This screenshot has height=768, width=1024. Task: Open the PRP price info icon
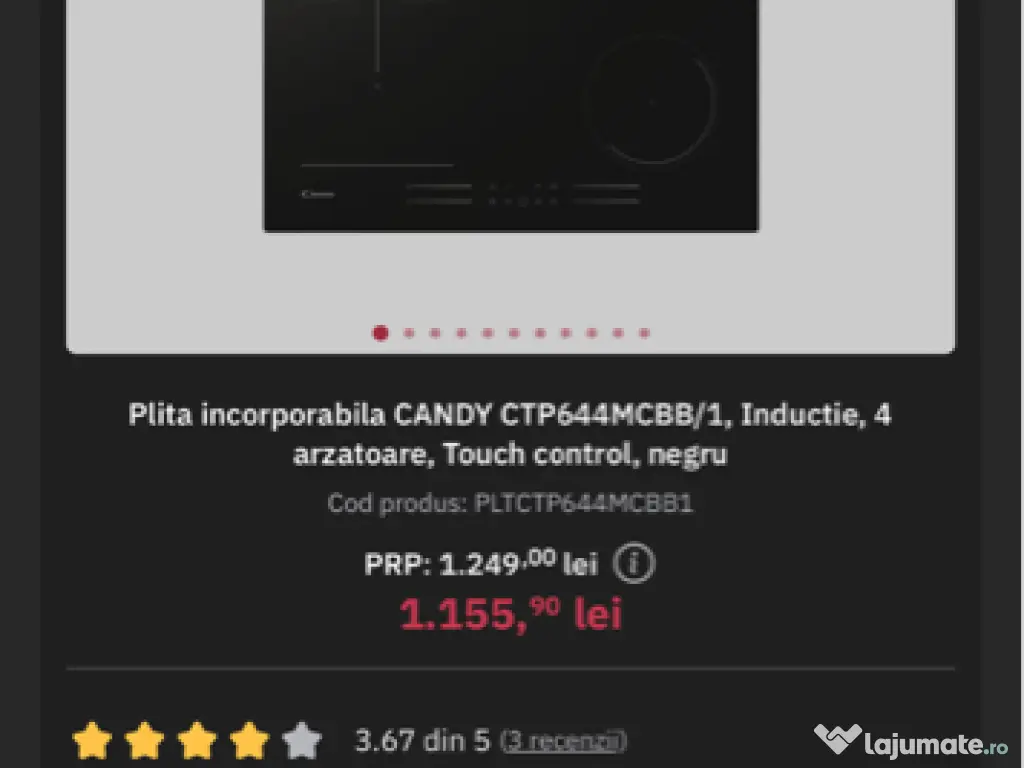634,565
